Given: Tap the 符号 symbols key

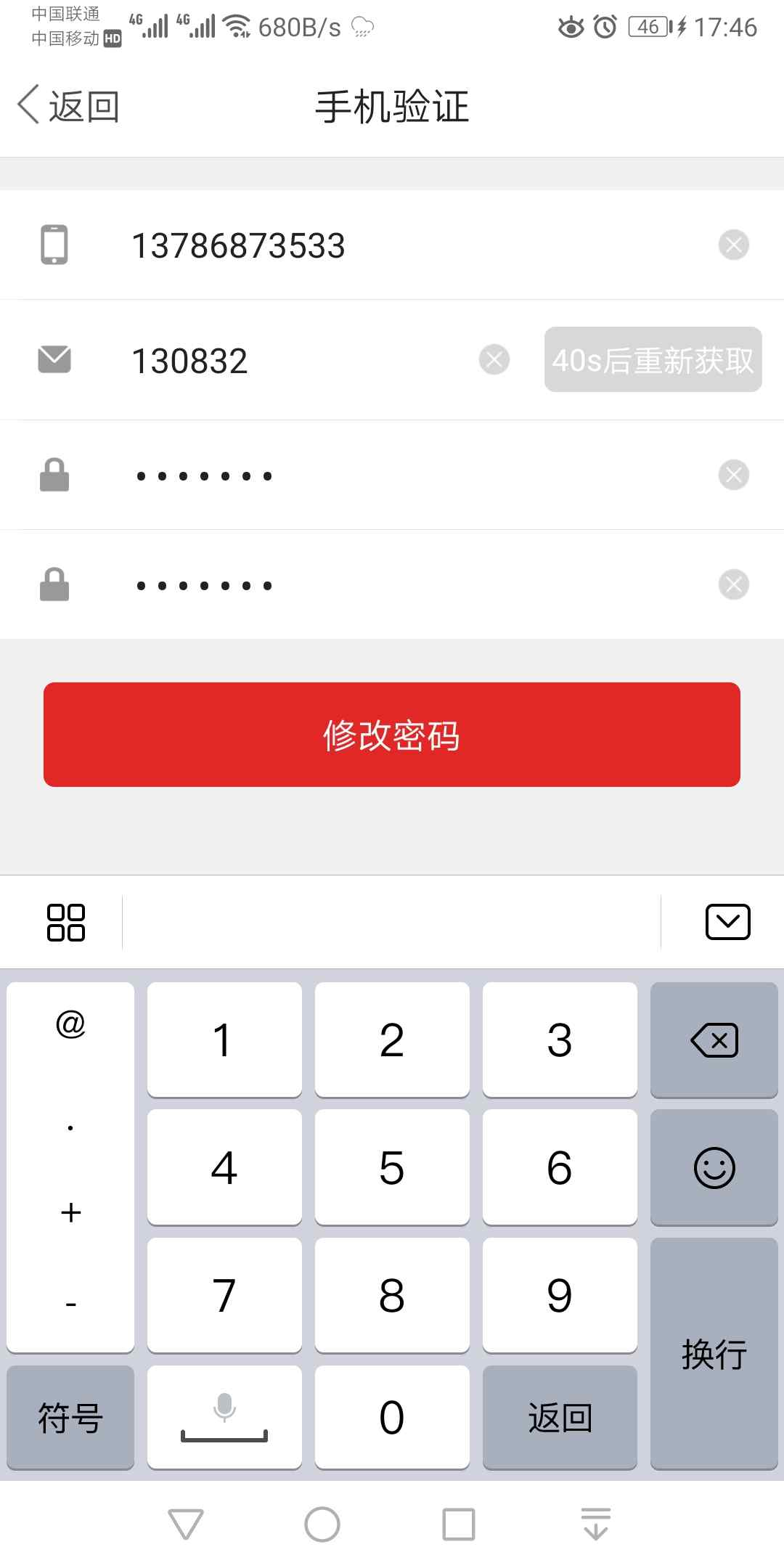Looking at the screenshot, I should coord(70,1418).
